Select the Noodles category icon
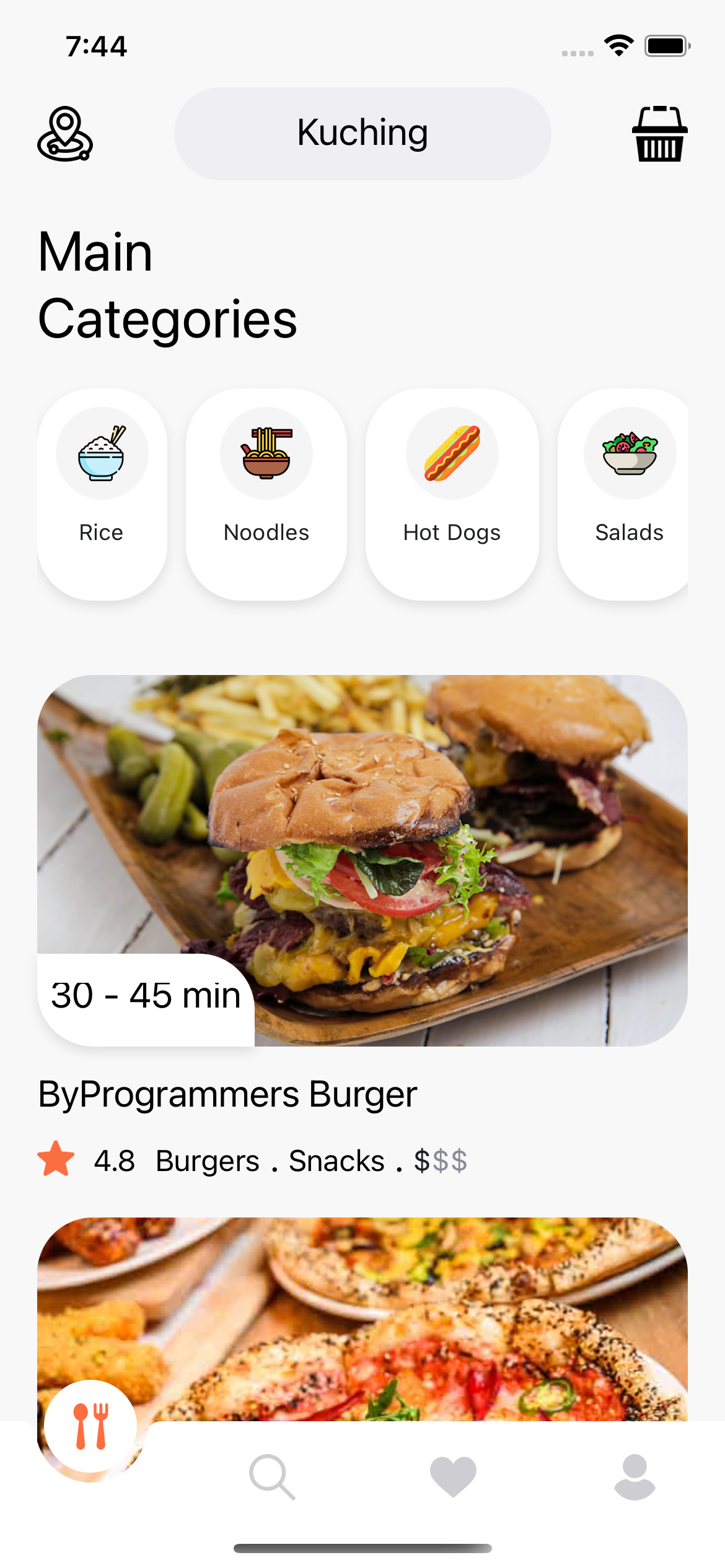Viewport: 725px width, 1568px height. point(265,453)
